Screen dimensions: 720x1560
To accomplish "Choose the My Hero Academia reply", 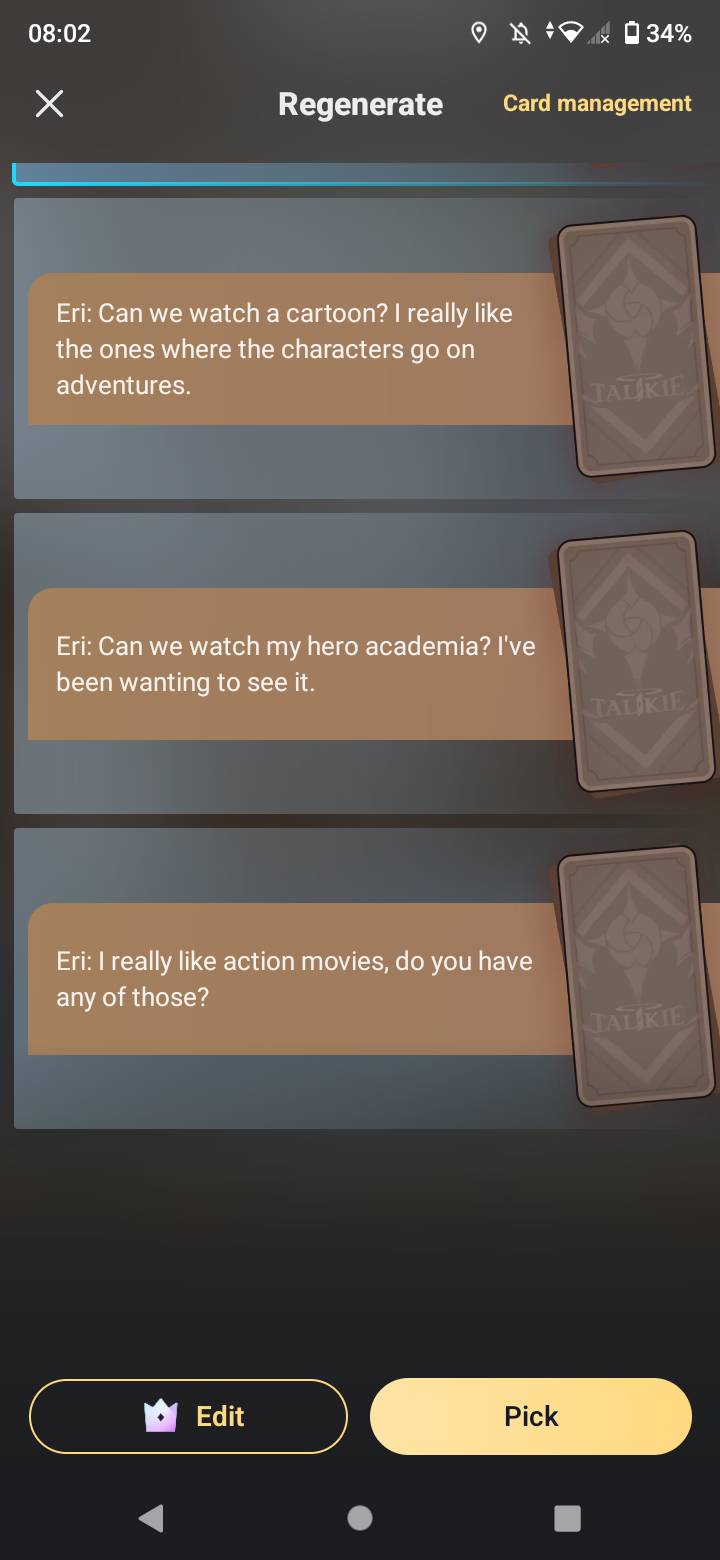I will click(x=290, y=664).
